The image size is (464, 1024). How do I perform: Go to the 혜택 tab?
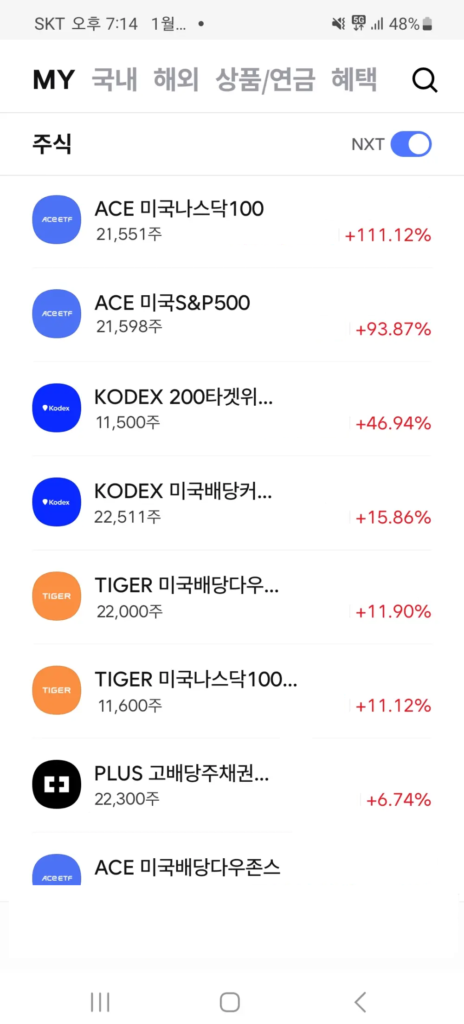pos(354,80)
